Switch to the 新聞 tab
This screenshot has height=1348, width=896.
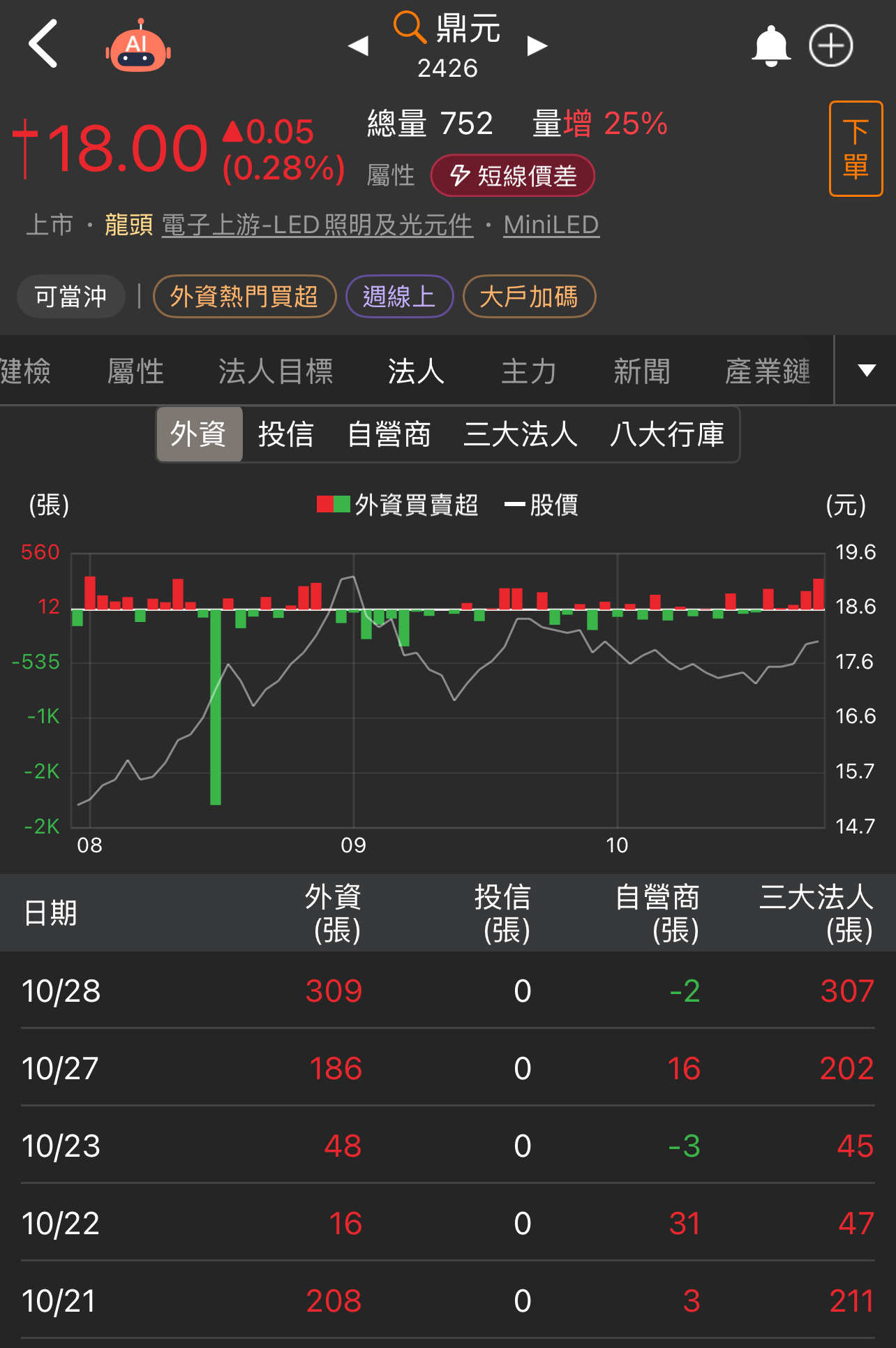[641, 371]
